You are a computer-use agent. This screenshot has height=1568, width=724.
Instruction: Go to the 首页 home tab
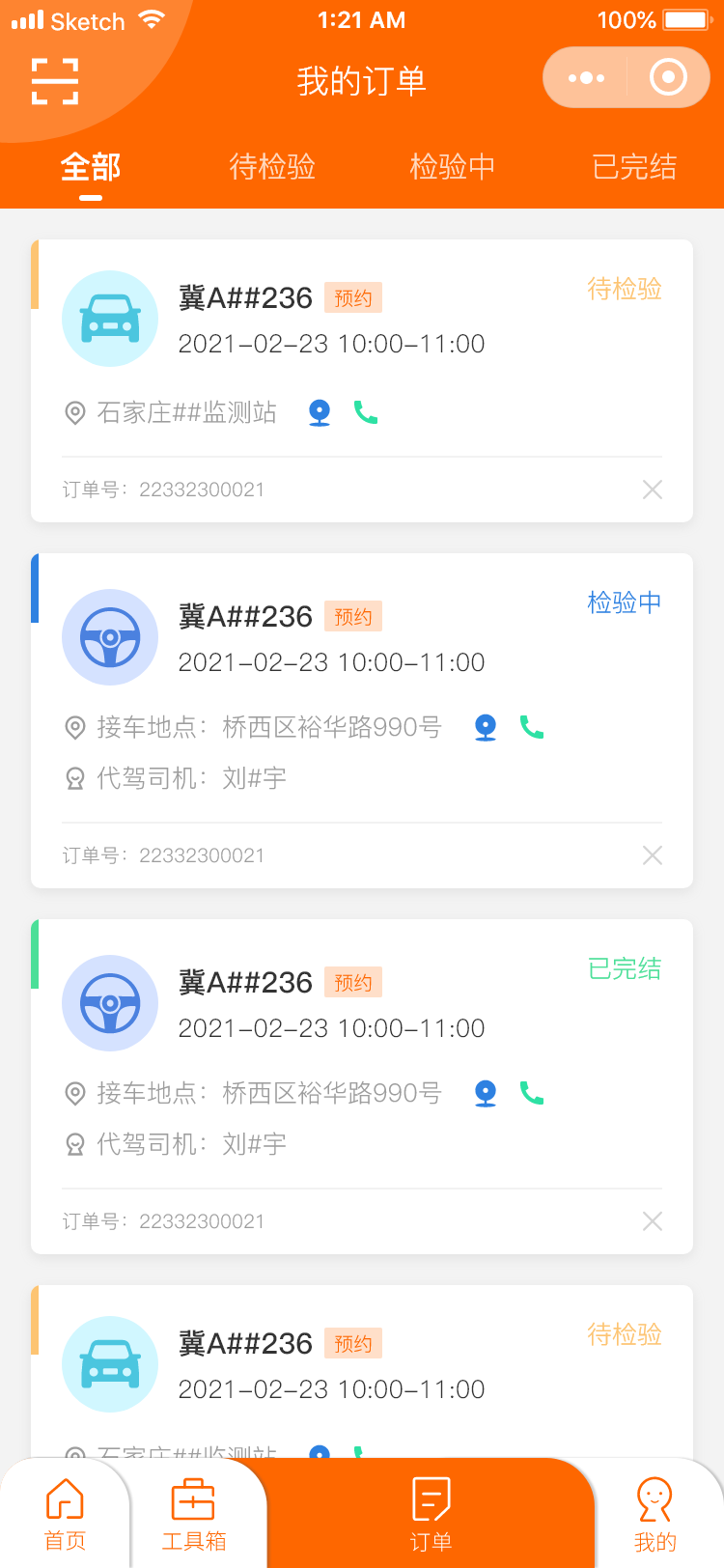(65, 1514)
